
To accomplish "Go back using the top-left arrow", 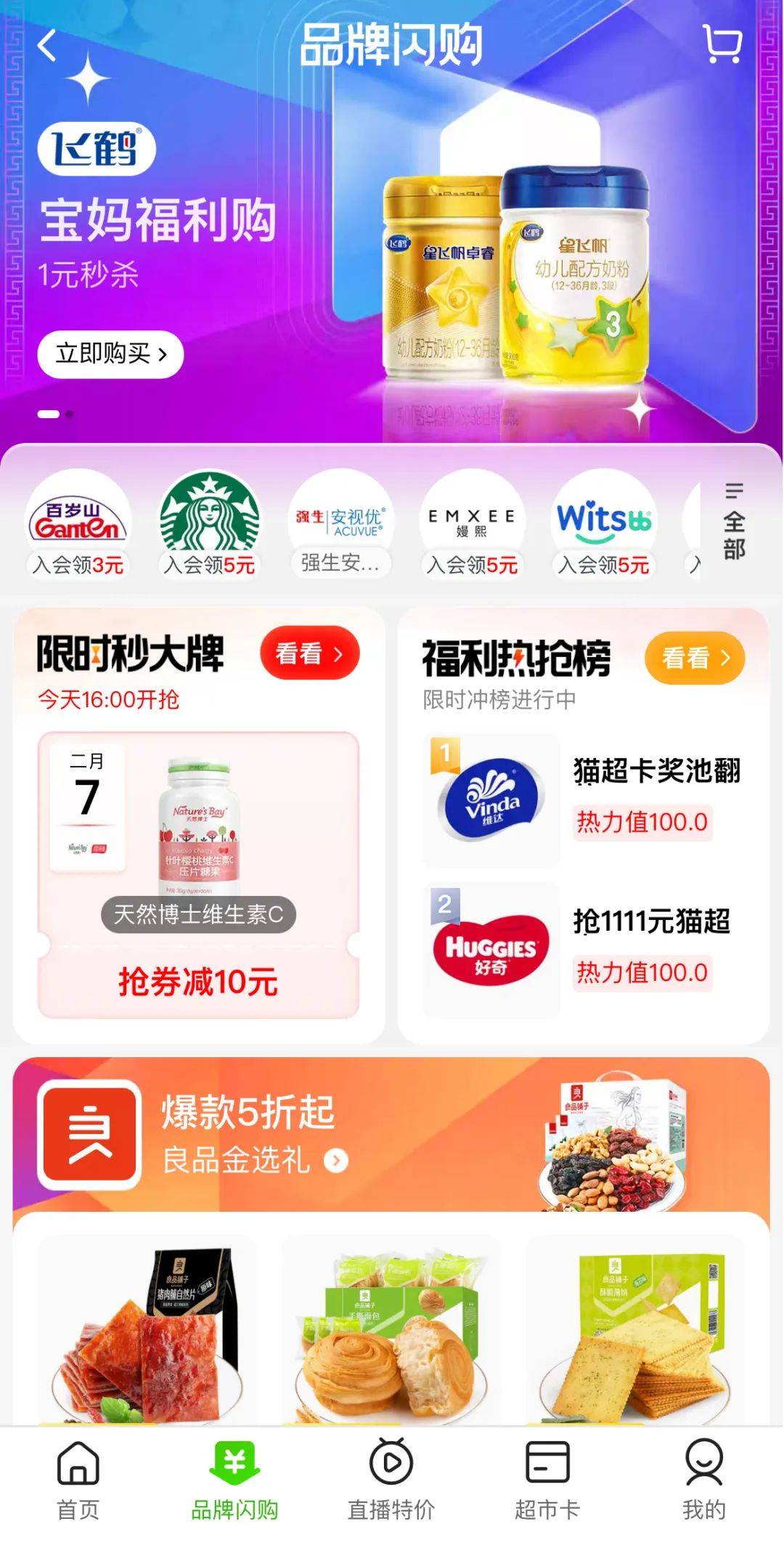I will 47,46.
